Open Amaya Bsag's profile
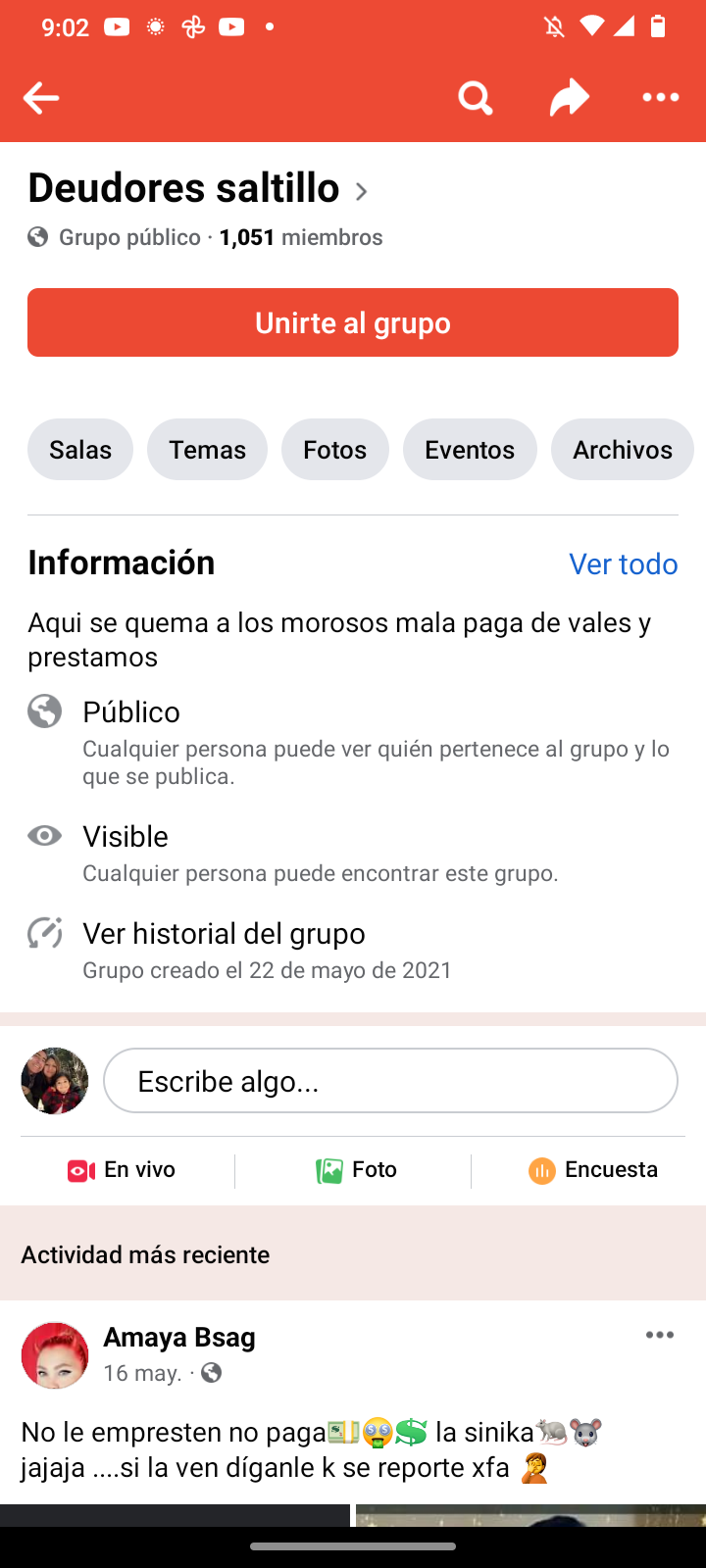706x1568 pixels. click(x=179, y=1338)
